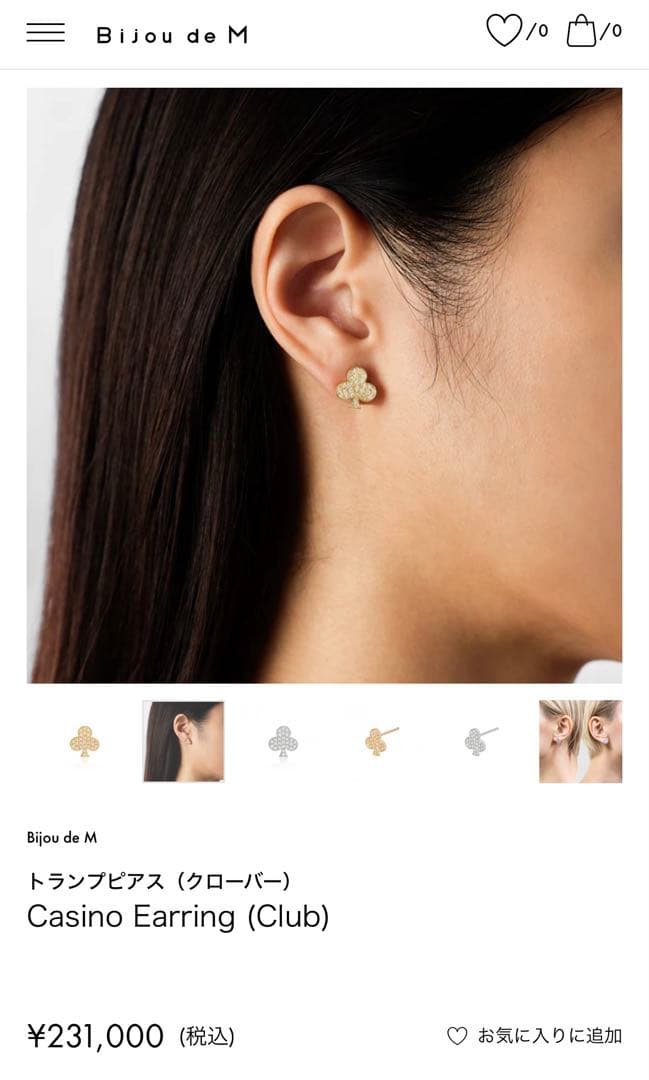Open the shopping bag
The image size is (649, 1080).
pos(581,31)
